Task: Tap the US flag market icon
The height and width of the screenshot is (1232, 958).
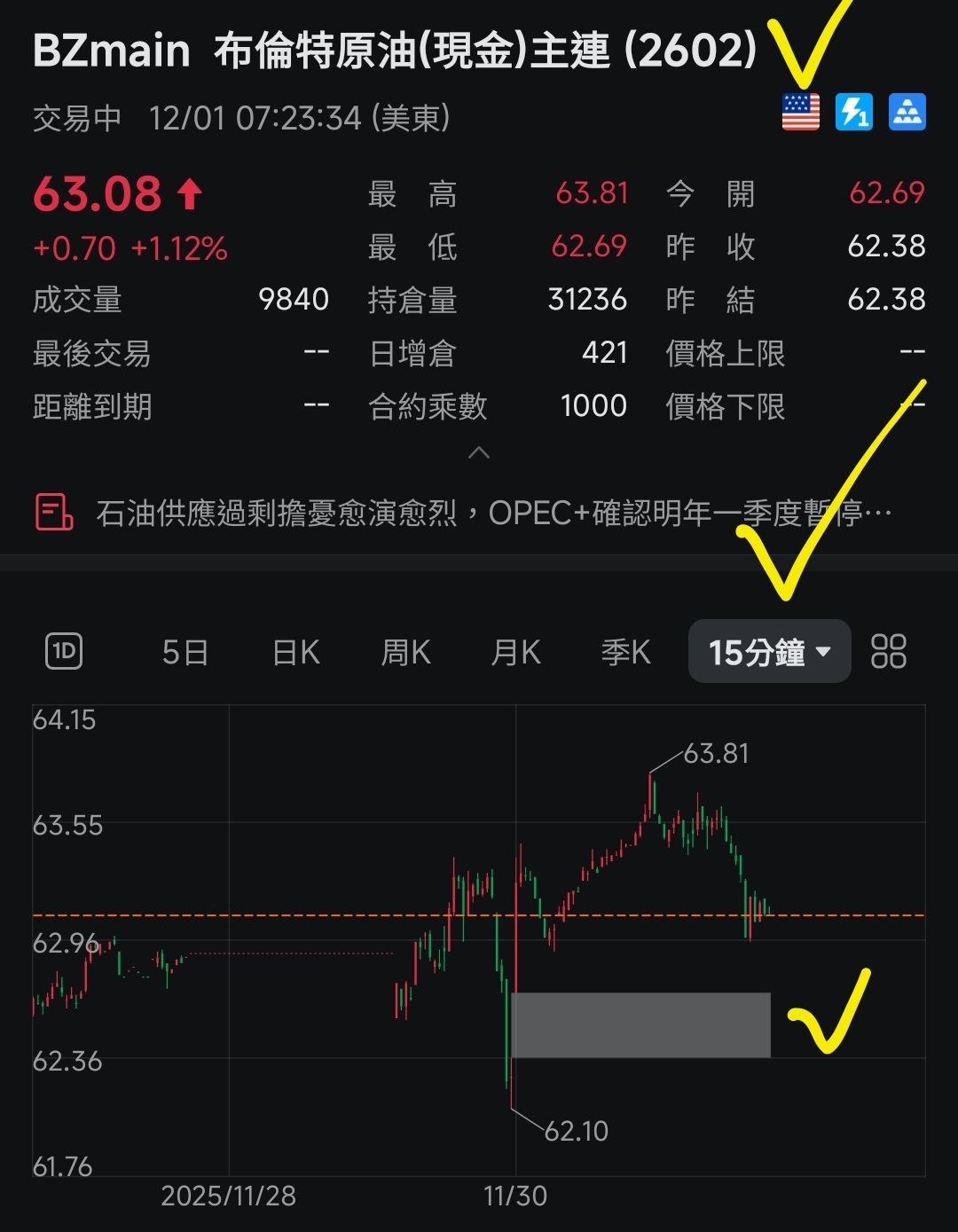Action: tap(801, 113)
